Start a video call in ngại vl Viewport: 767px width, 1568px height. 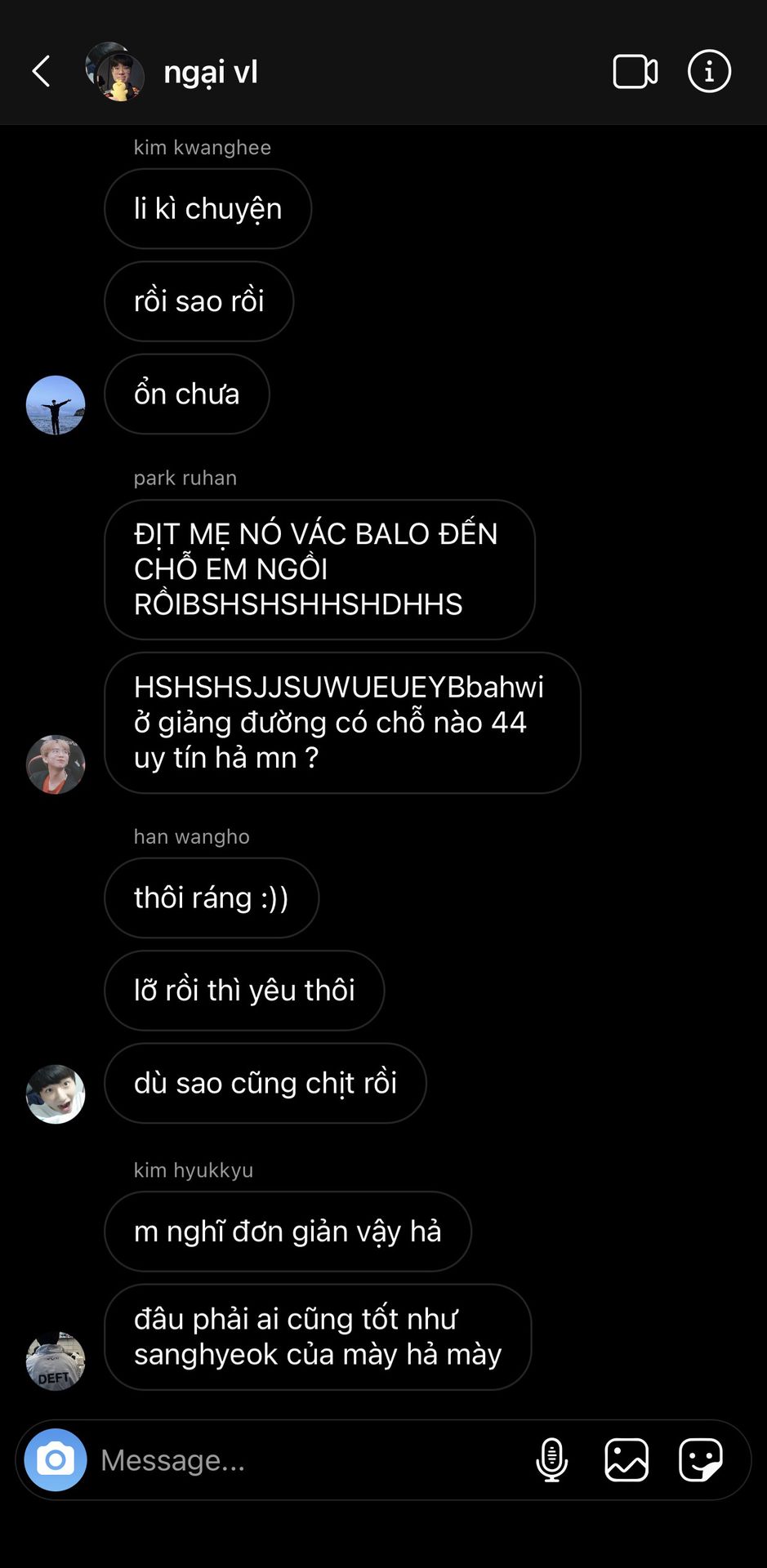(635, 72)
